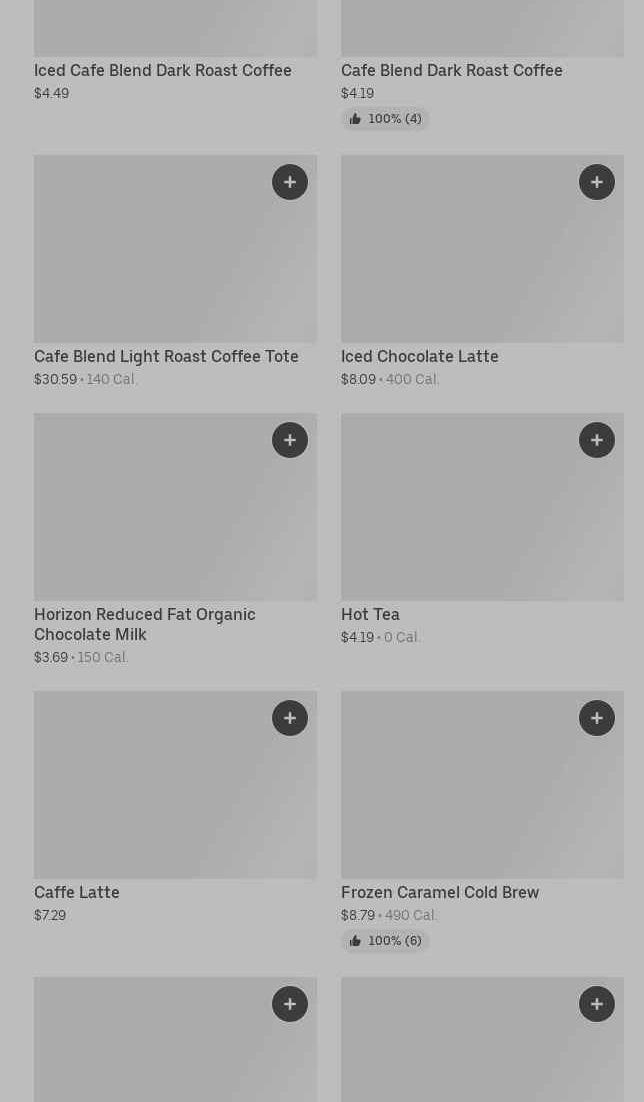View Iced Chocolate Latte details
644x1102 pixels.
419,356
